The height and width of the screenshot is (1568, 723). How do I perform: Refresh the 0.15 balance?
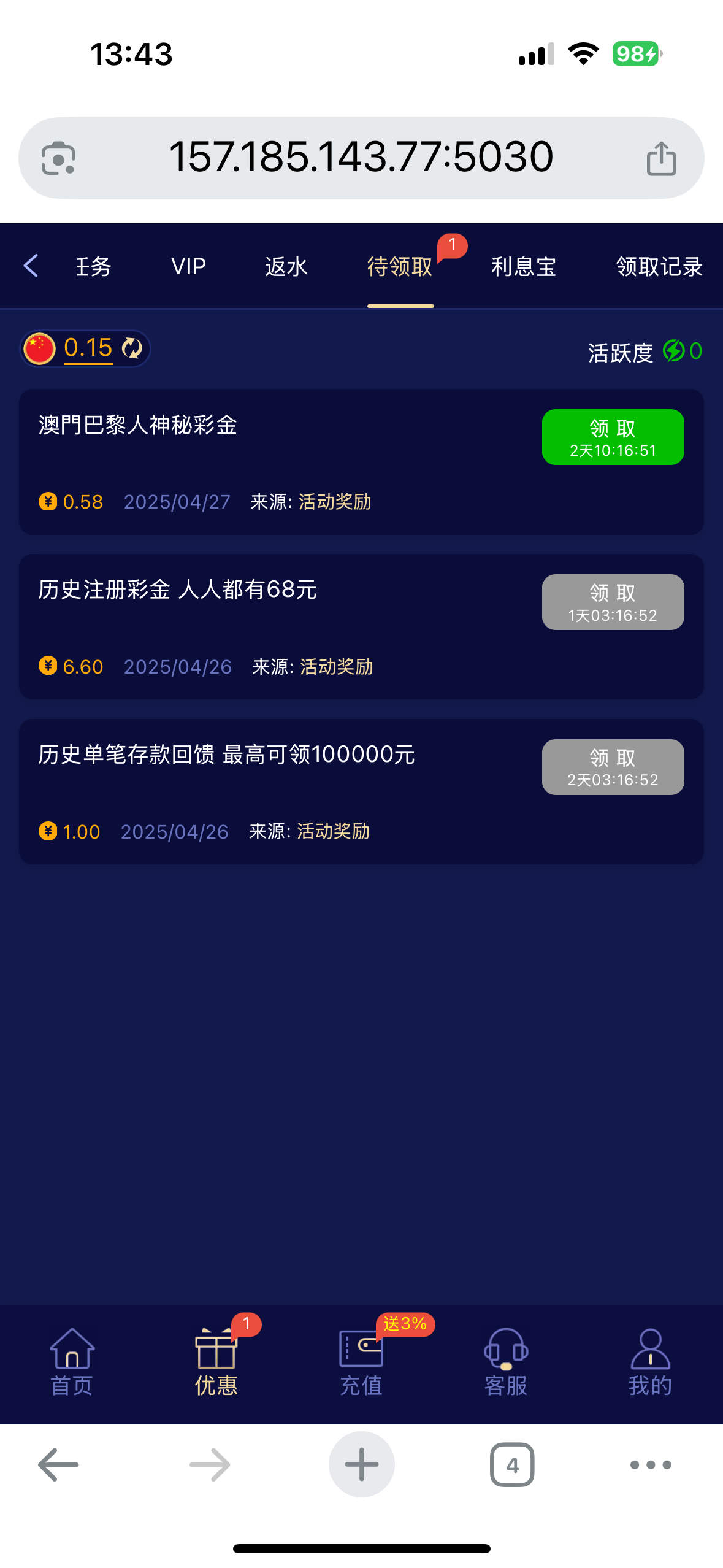point(132,348)
